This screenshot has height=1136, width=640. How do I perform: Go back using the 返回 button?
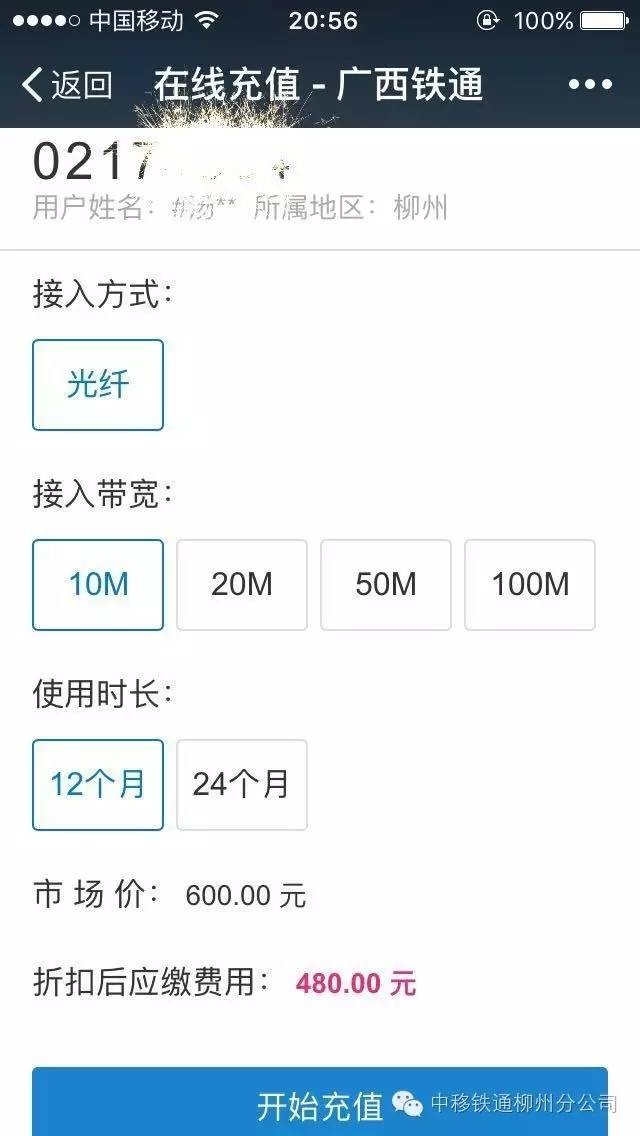66,85
